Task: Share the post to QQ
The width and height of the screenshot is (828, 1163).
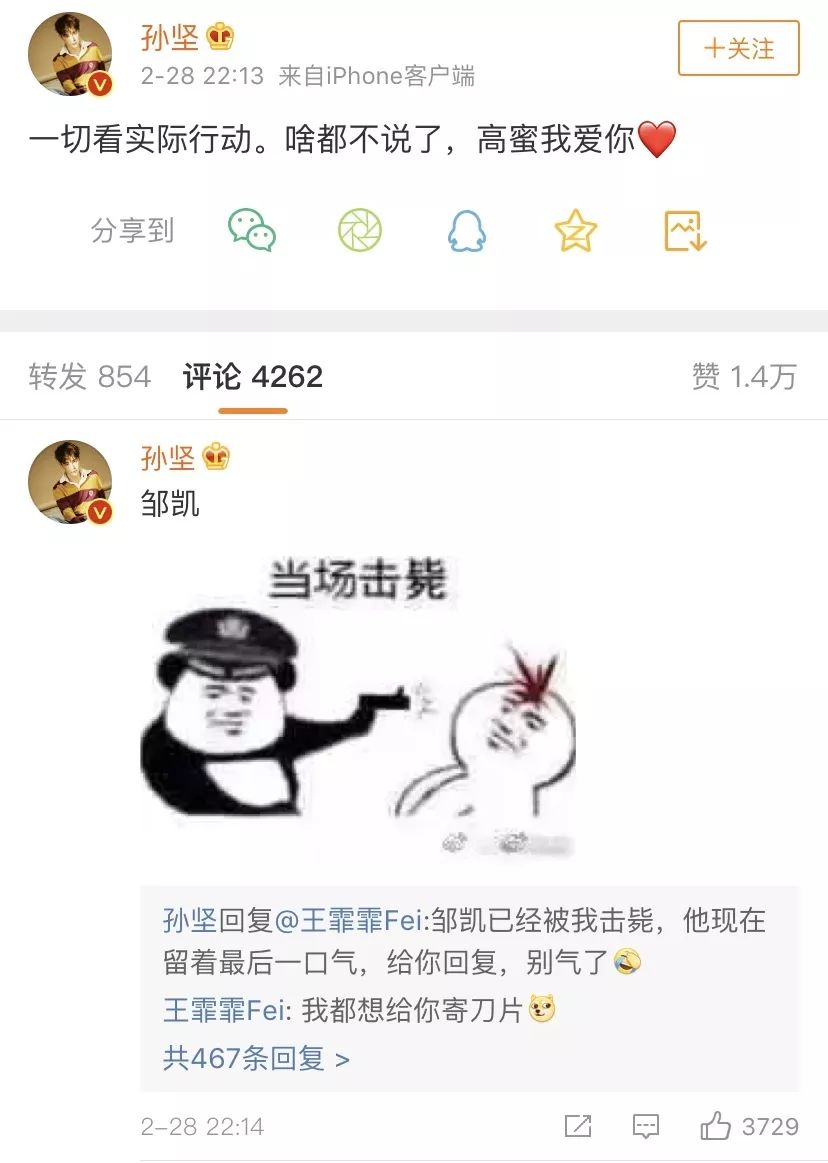Action: (466, 230)
